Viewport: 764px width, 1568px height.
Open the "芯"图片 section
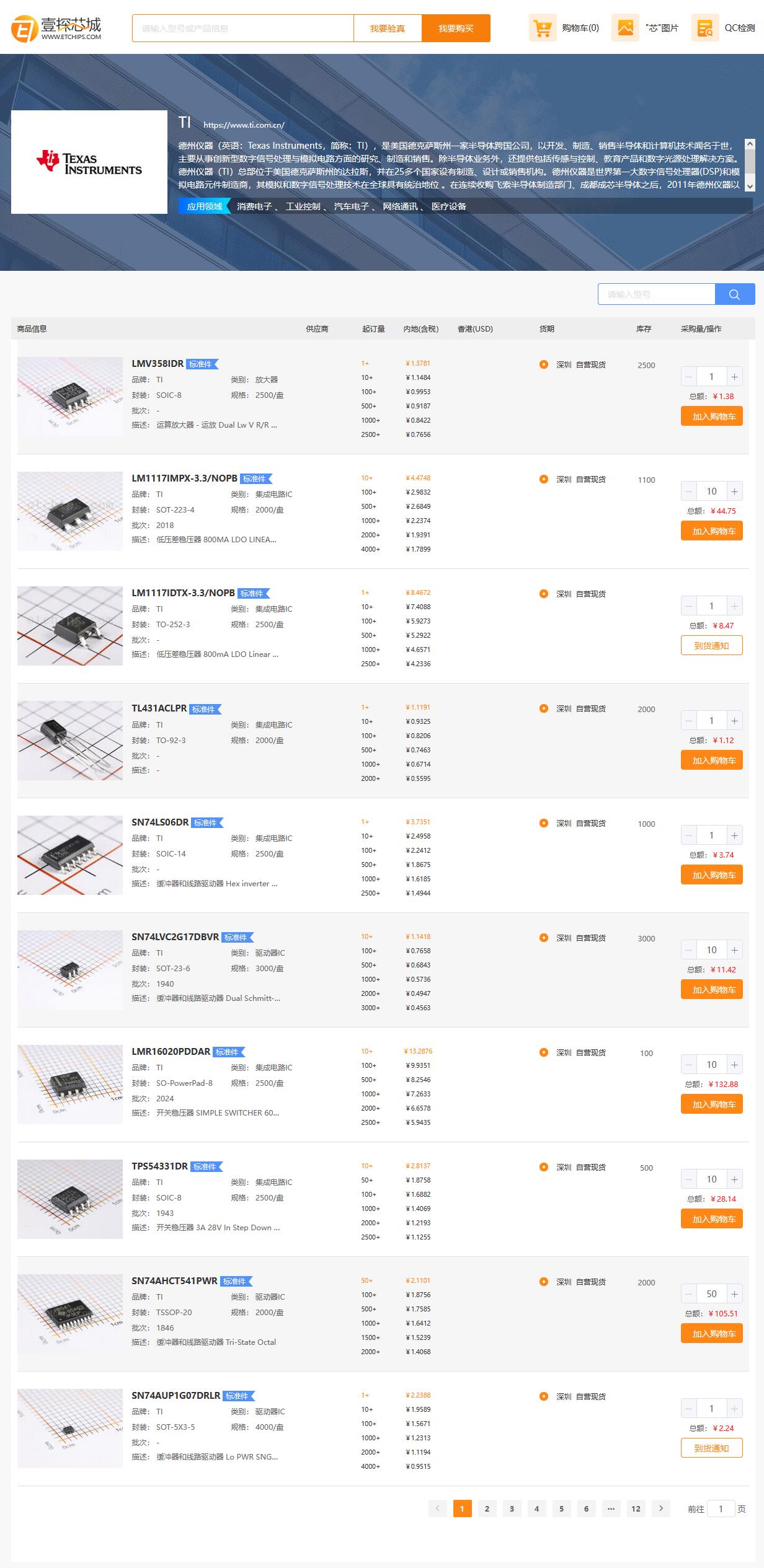tap(646, 28)
